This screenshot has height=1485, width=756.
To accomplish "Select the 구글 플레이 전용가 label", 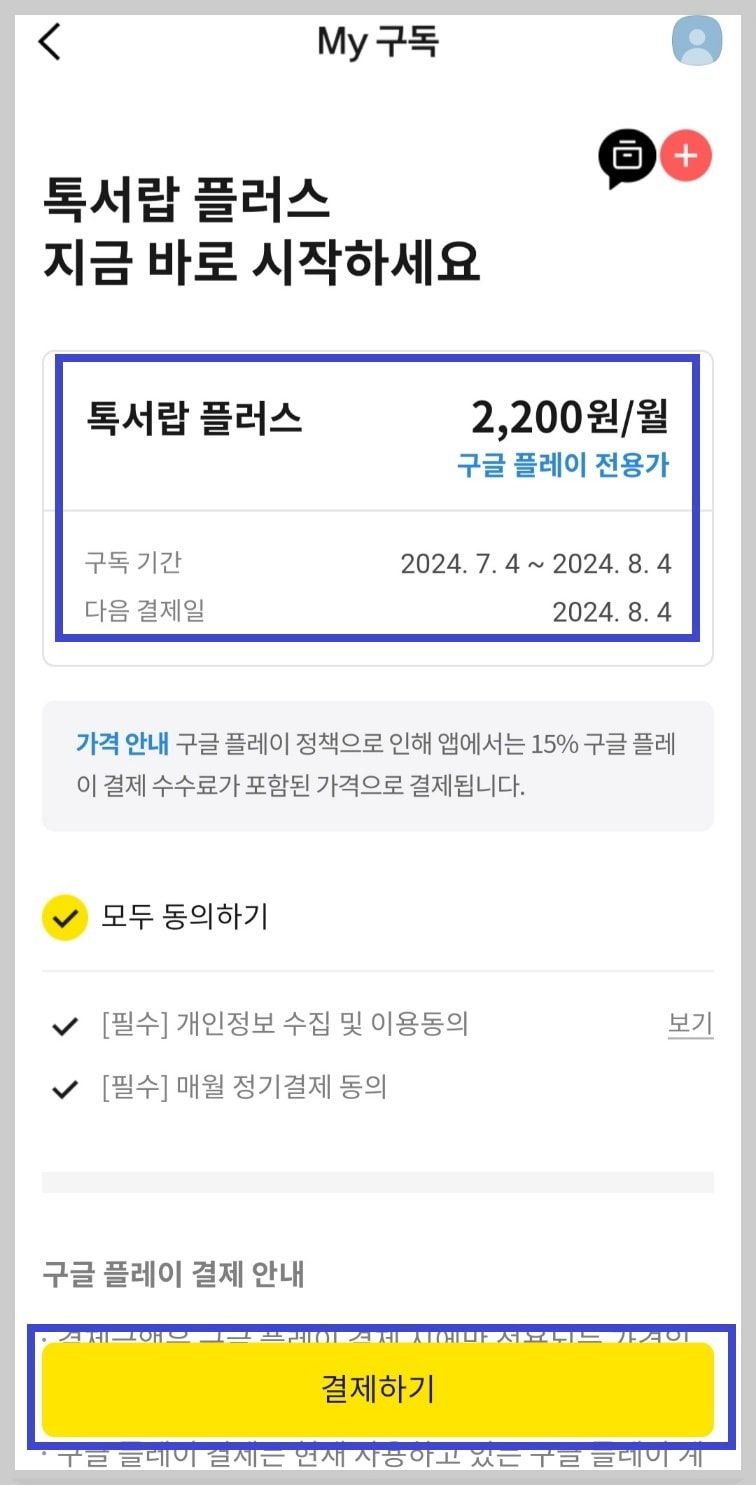I will click(562, 465).
